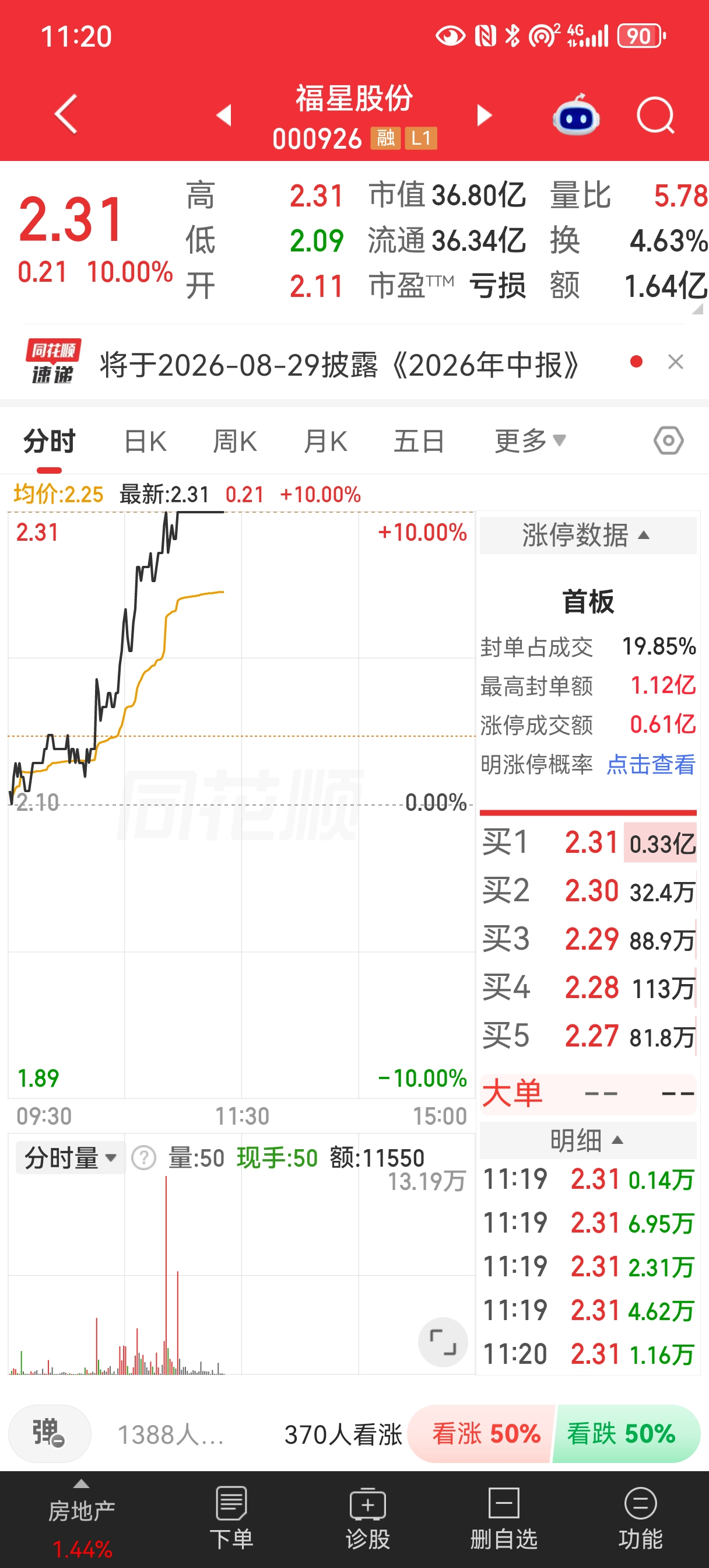
Task: Open the AI robot assistant
Action: (575, 114)
